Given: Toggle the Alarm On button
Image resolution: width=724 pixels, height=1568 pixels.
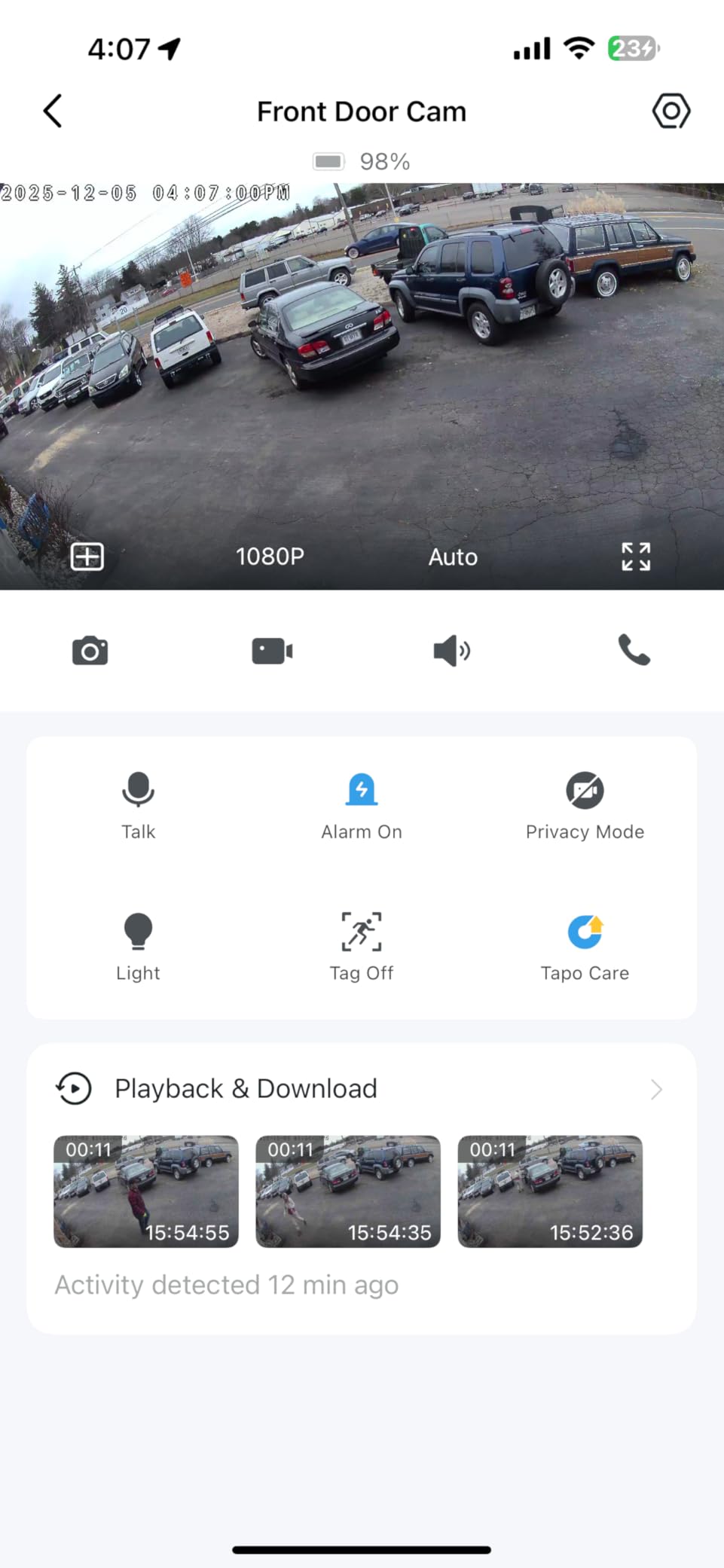Looking at the screenshot, I should pos(362,805).
